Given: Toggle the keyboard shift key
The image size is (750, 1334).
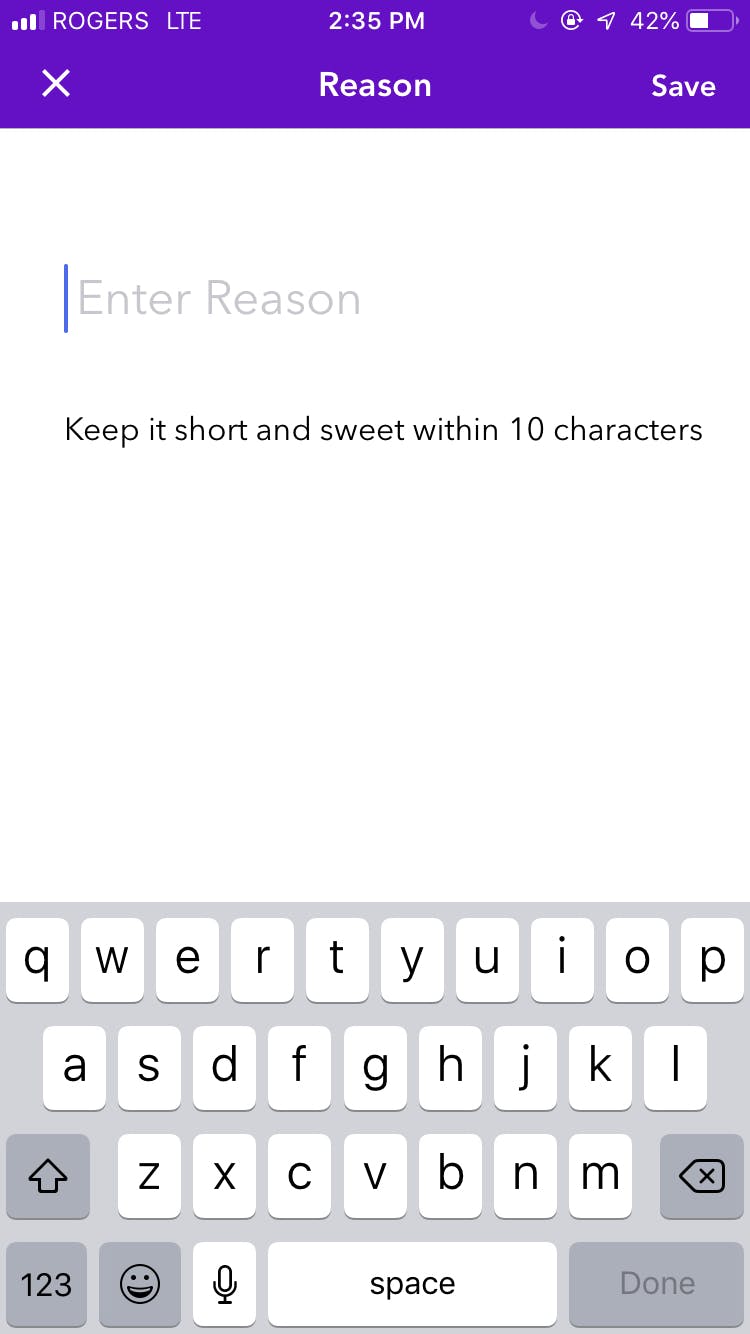Looking at the screenshot, I should tap(47, 1176).
